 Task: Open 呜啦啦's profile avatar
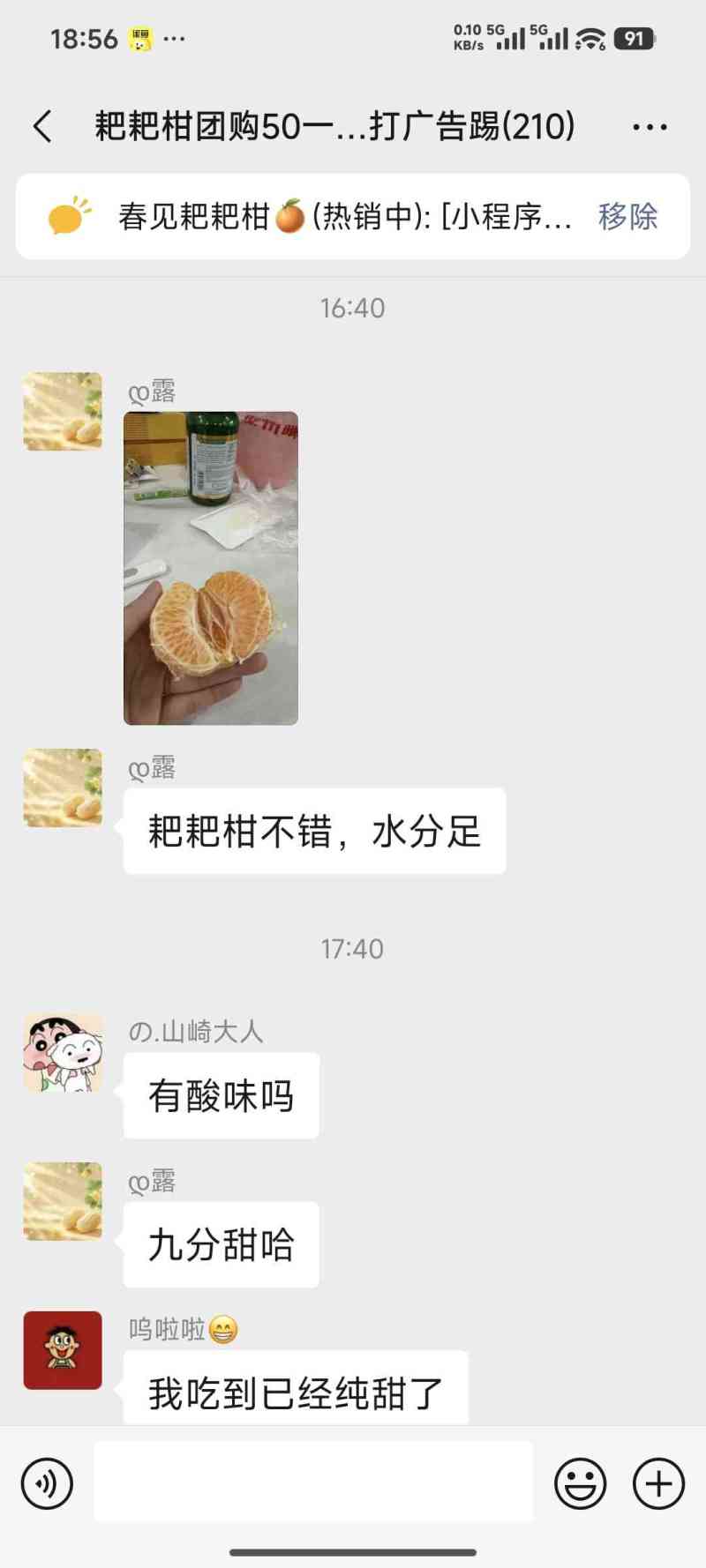(x=63, y=1350)
